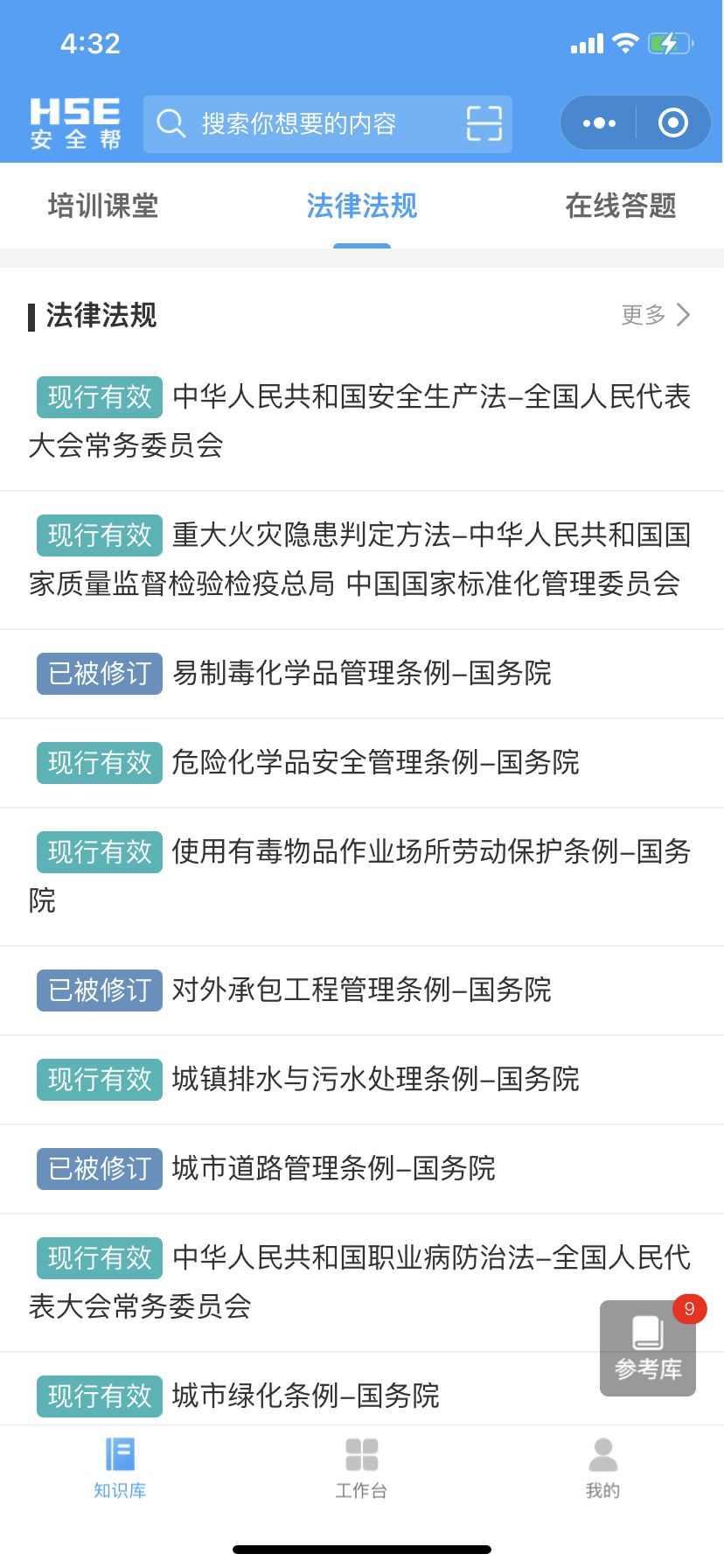Viewport: 724px width, 1568px height.
Task: Open 城市道路管理条例 entry
Action: click(x=362, y=1169)
